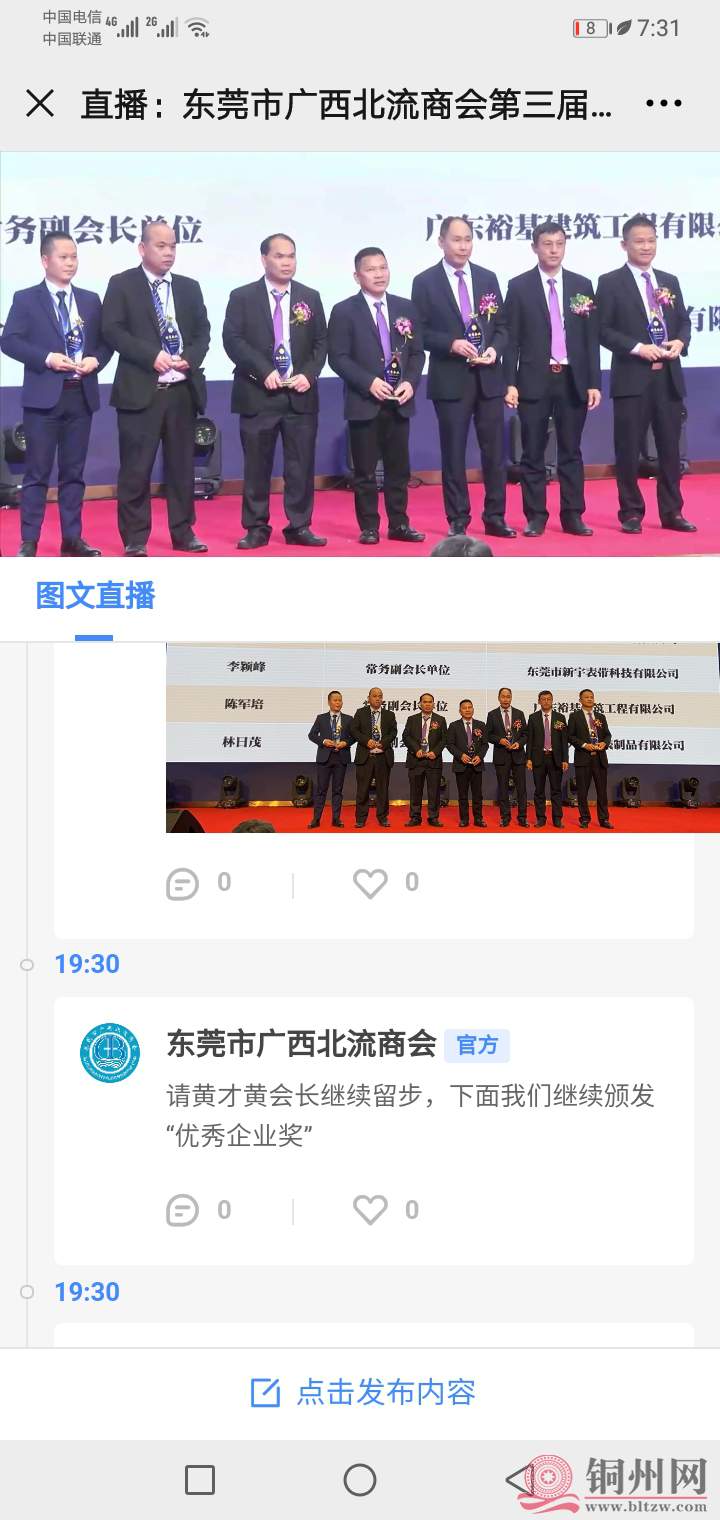Close the live broadcast page
The width and height of the screenshot is (720, 1520).
[40, 103]
